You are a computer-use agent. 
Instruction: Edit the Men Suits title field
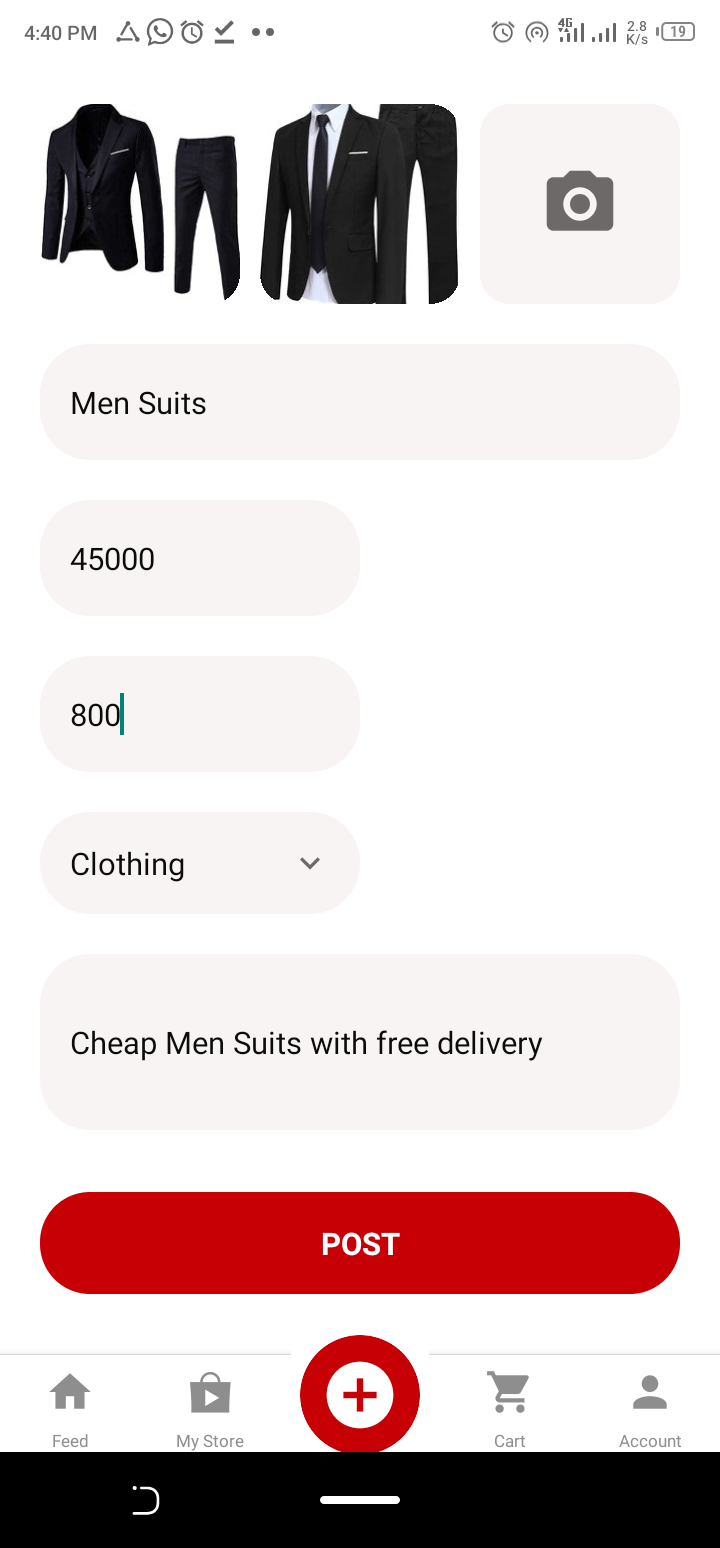coord(360,402)
